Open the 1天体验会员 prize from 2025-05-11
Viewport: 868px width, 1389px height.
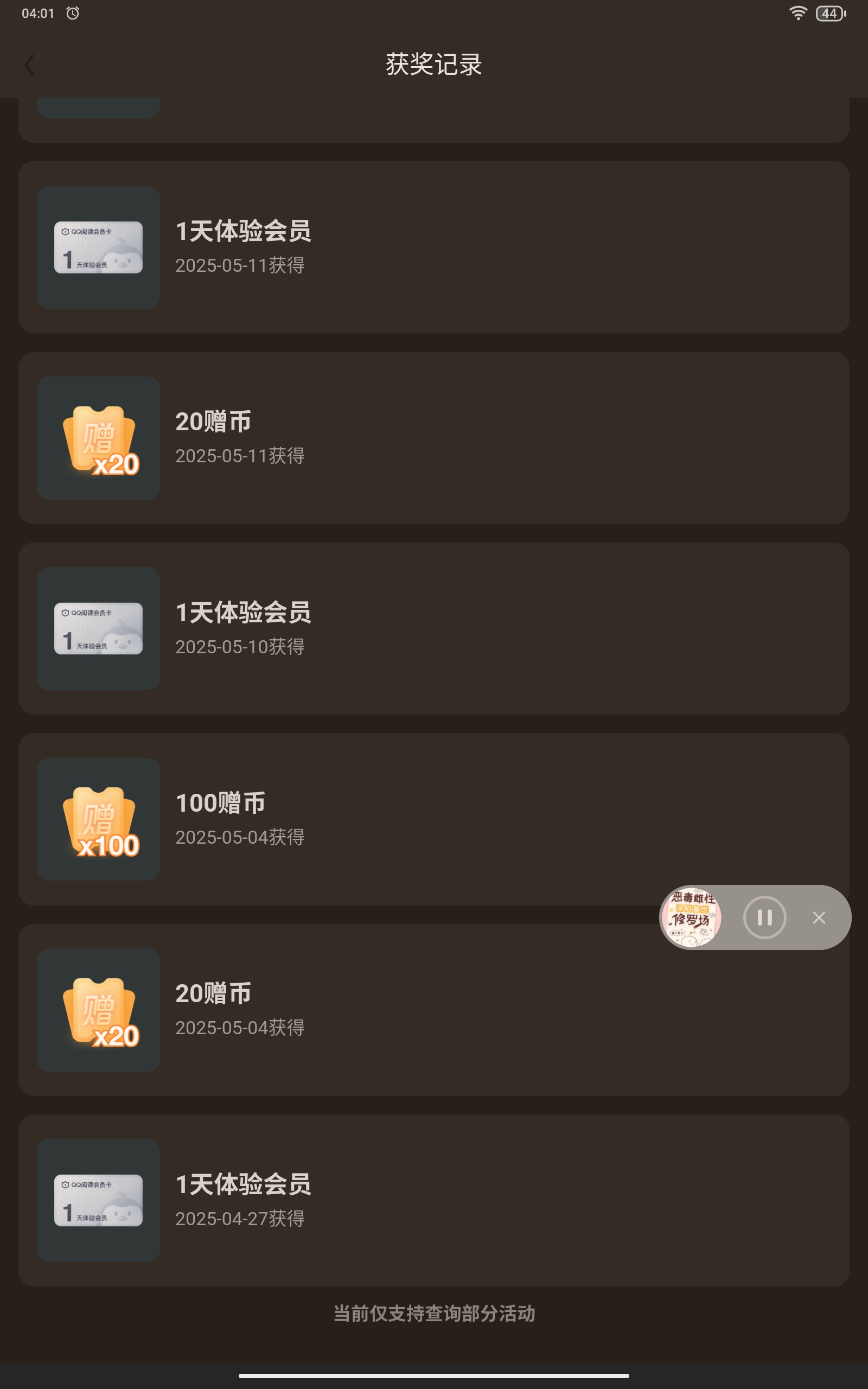click(x=434, y=247)
